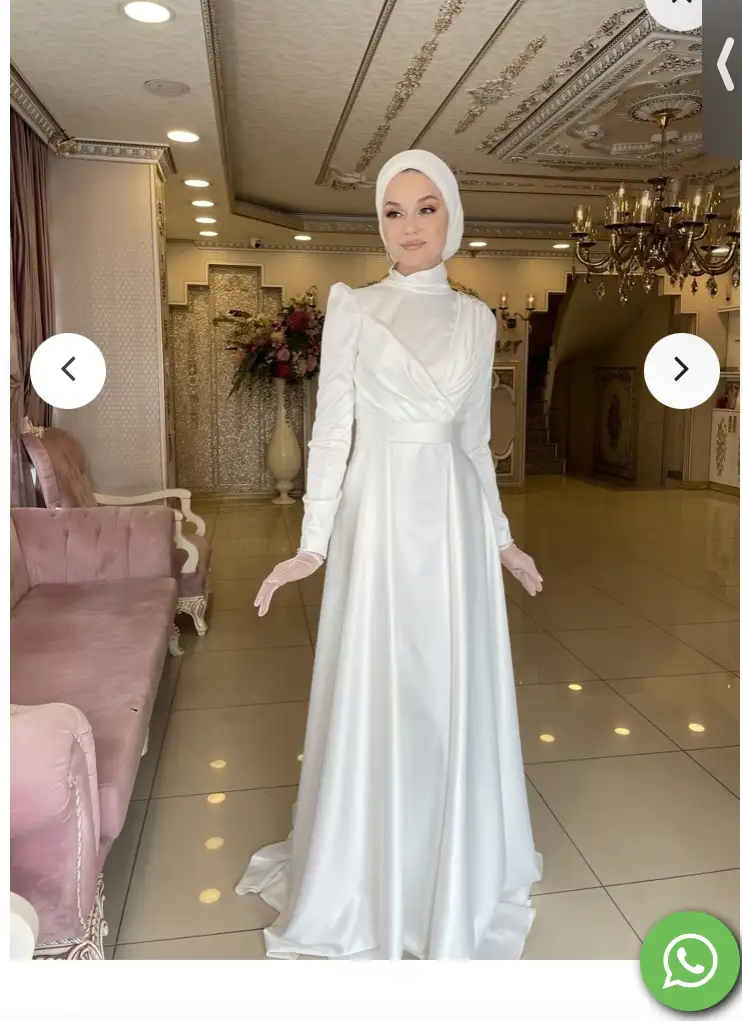Go to the next gallery photo
Screen dimensions: 742x1021
[681, 371]
